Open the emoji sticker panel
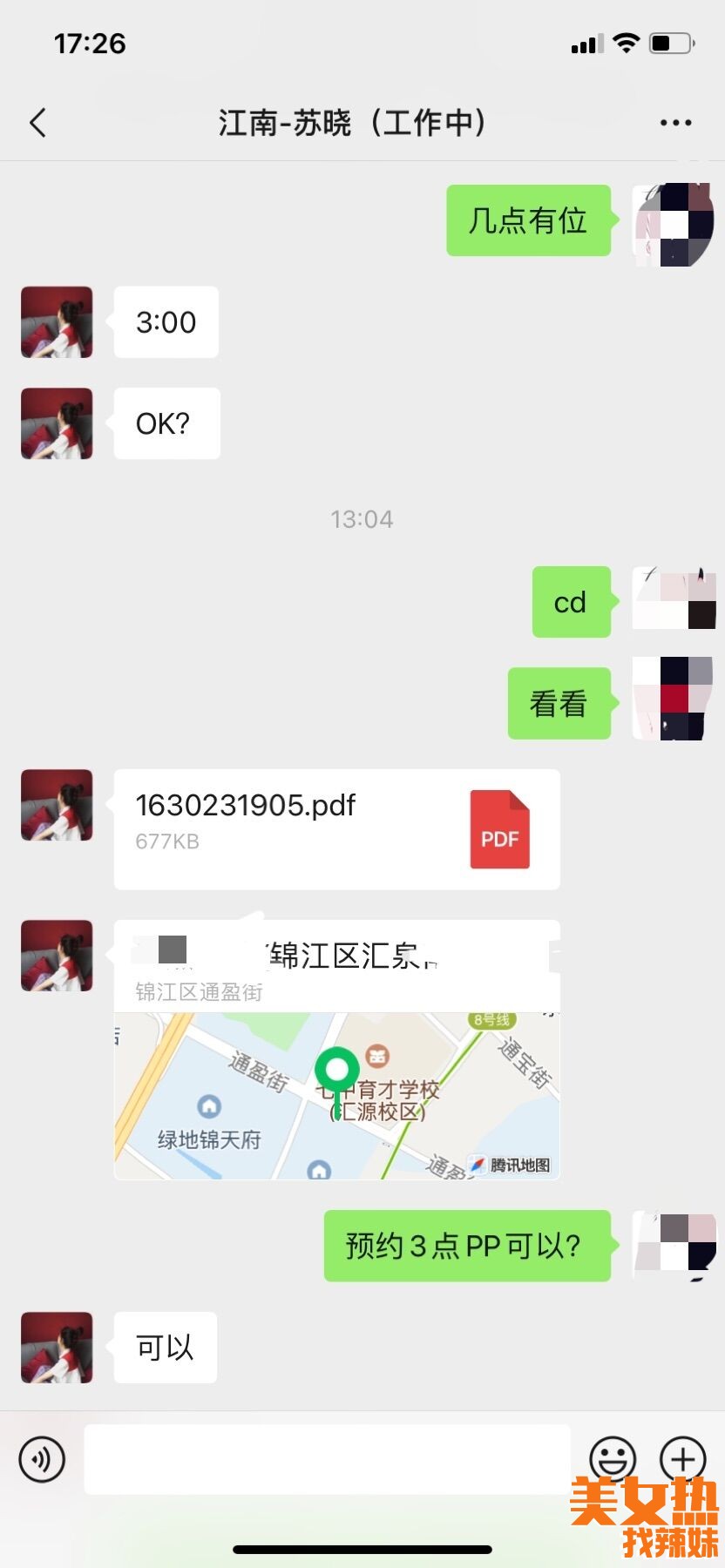 tap(613, 1458)
